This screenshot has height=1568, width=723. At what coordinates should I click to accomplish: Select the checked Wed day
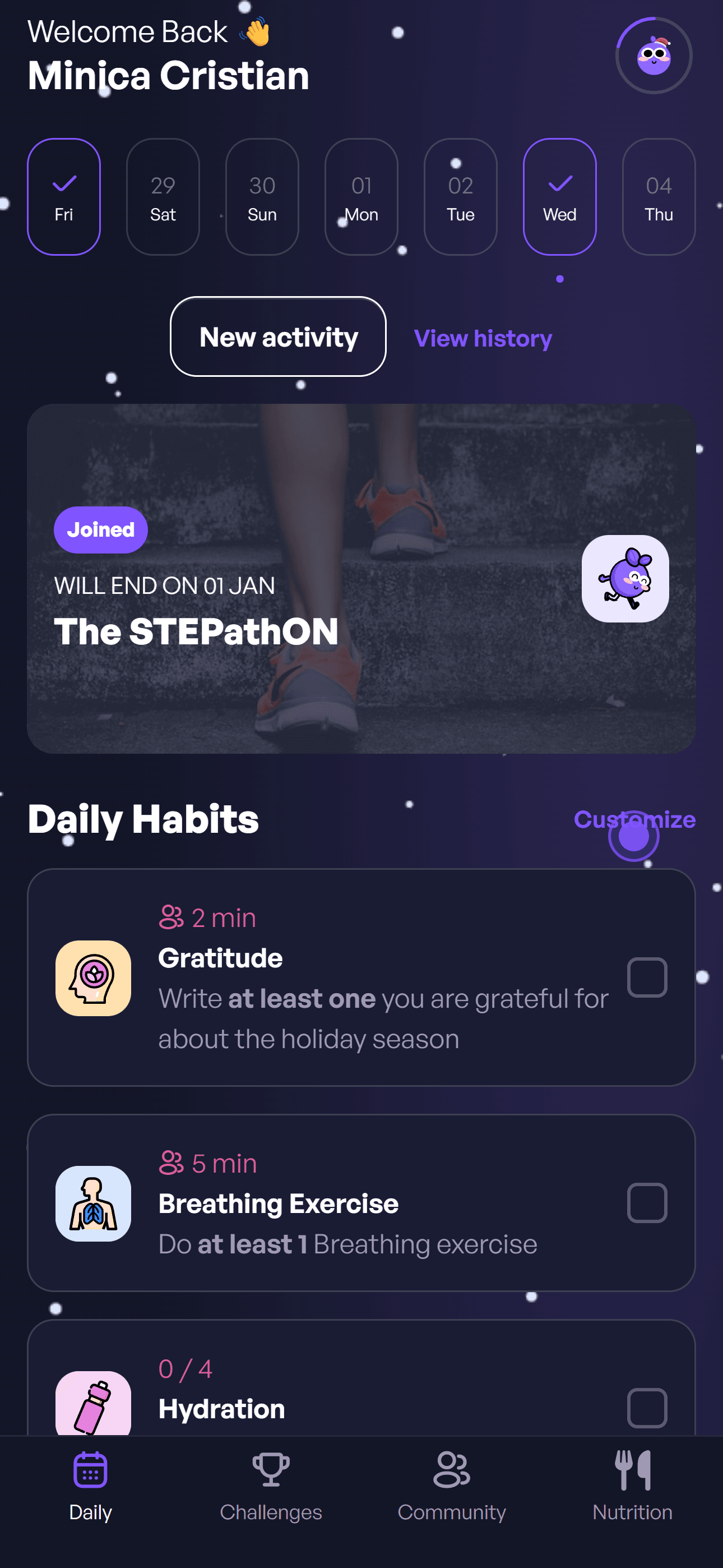click(559, 197)
